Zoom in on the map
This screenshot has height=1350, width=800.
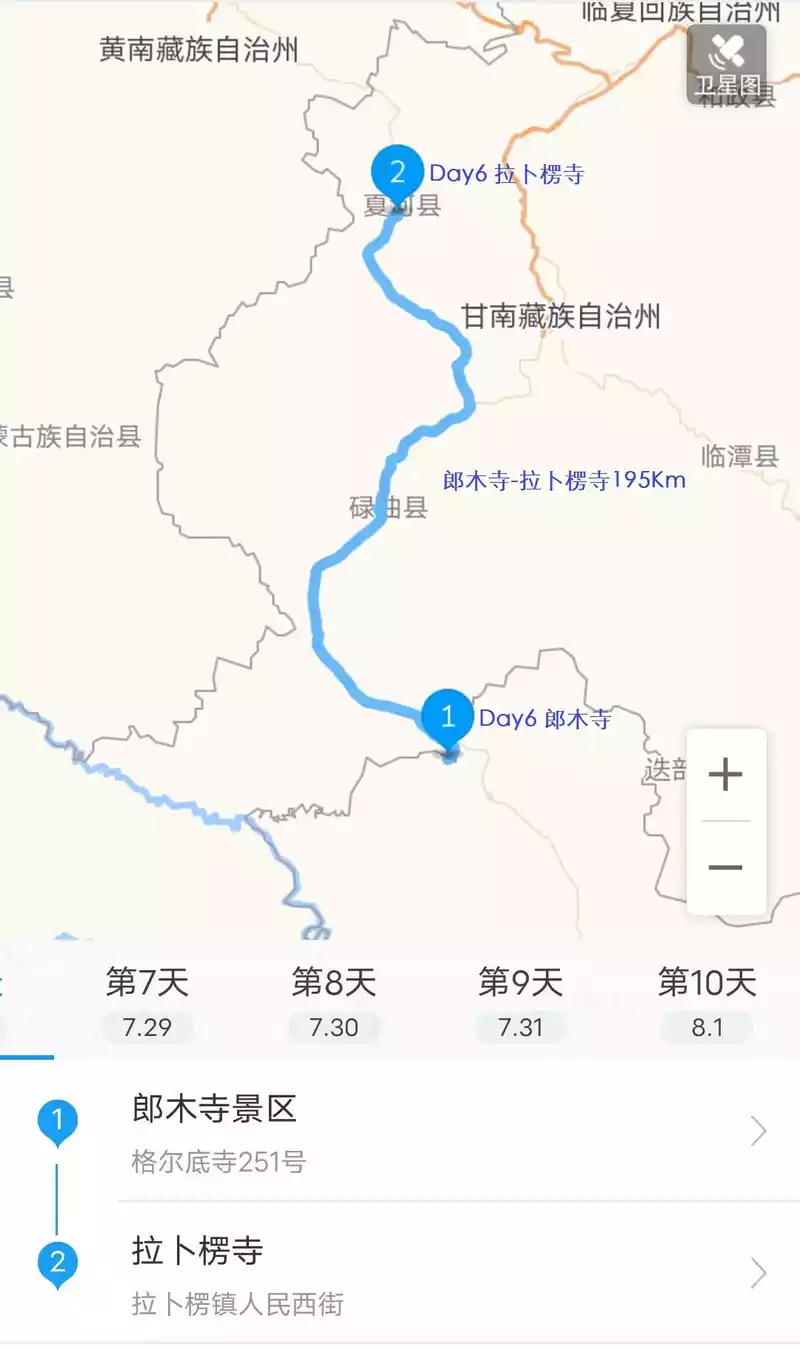point(726,775)
